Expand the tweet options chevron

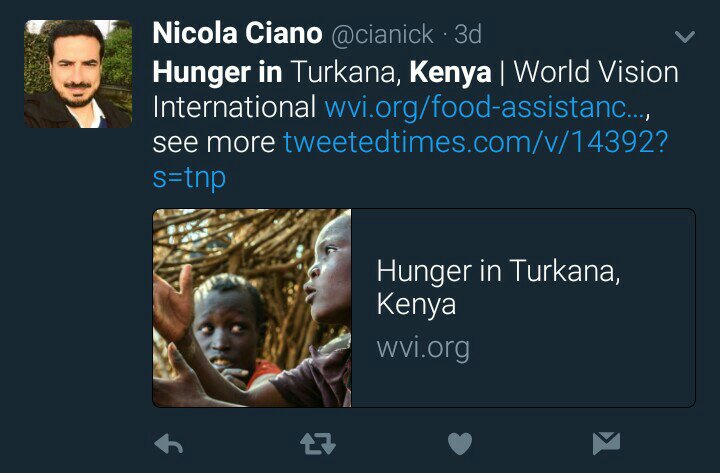pos(685,38)
